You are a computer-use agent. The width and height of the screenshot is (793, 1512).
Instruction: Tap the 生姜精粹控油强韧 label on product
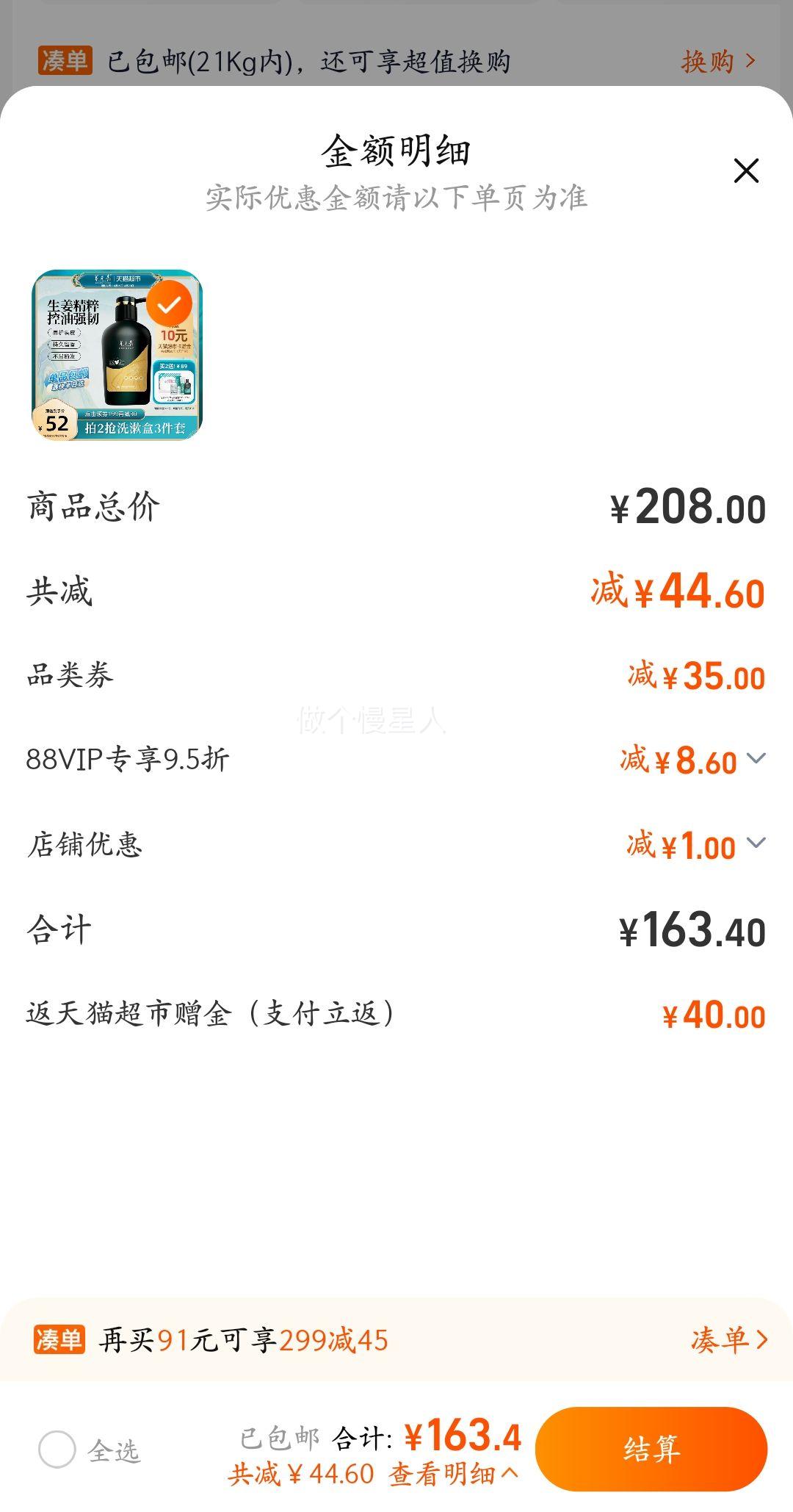pyautogui.click(x=73, y=311)
